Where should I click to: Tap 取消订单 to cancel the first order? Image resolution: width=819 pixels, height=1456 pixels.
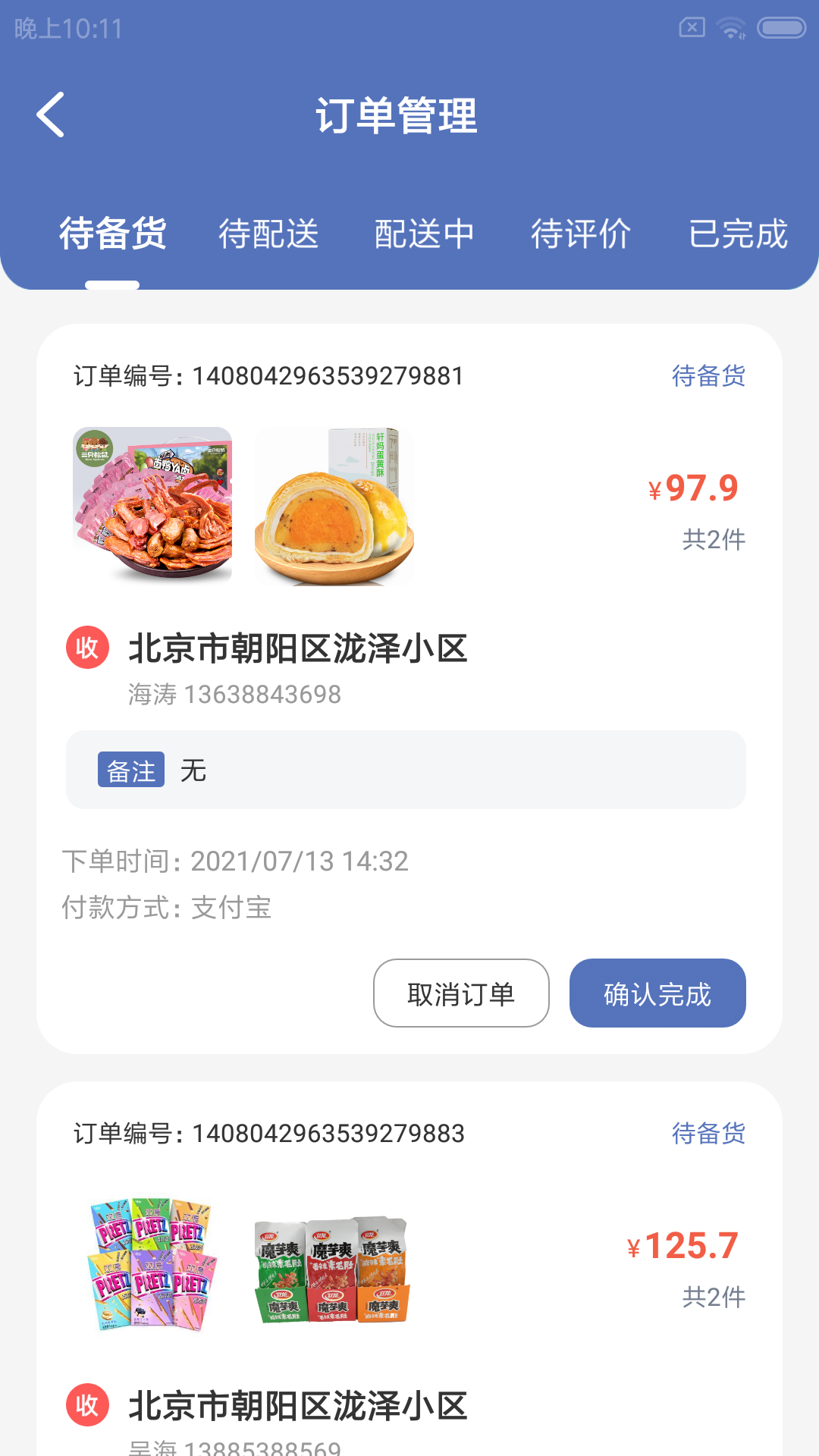tap(460, 993)
